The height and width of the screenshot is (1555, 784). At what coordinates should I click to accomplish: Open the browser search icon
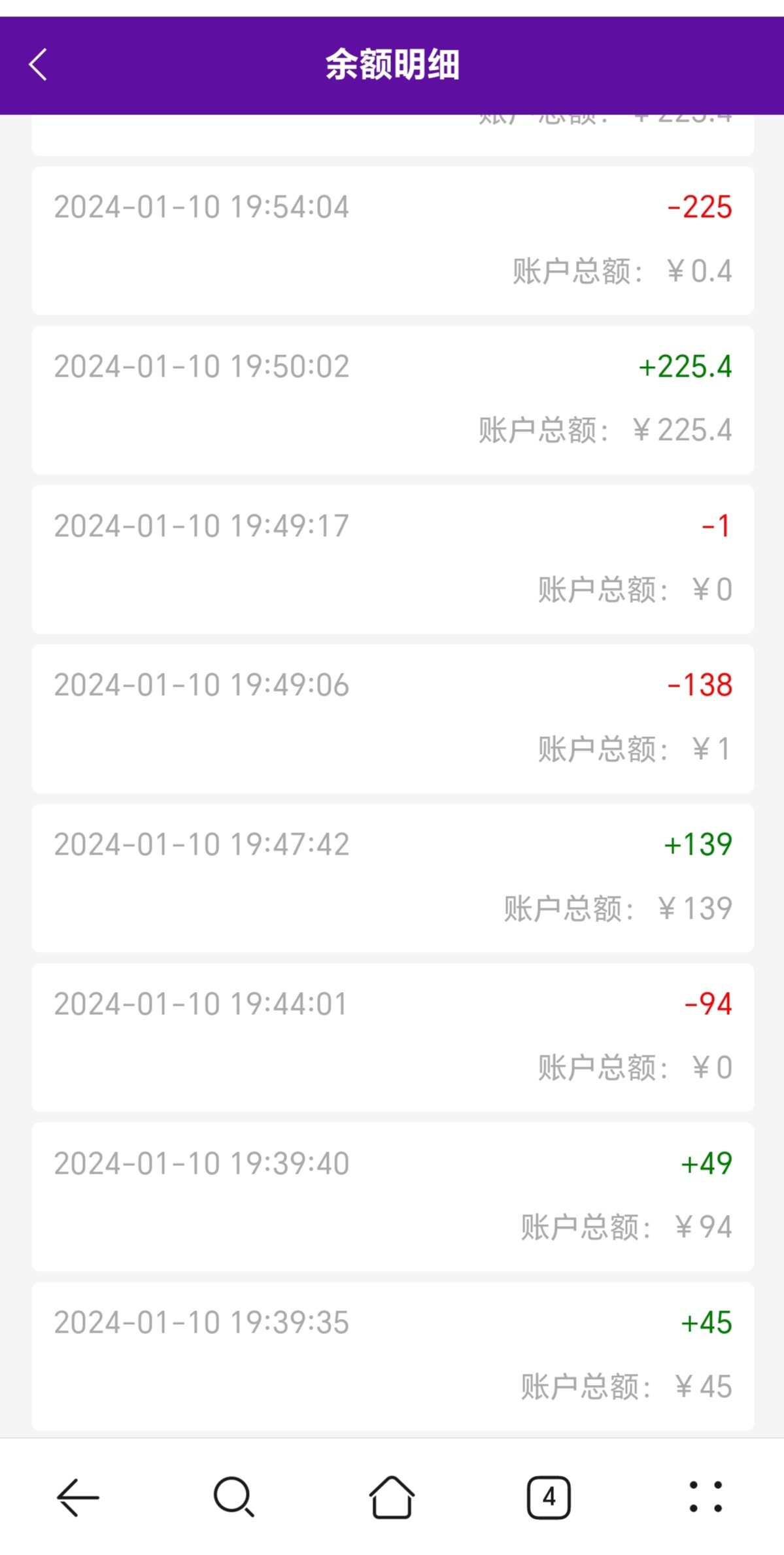coord(233,1496)
